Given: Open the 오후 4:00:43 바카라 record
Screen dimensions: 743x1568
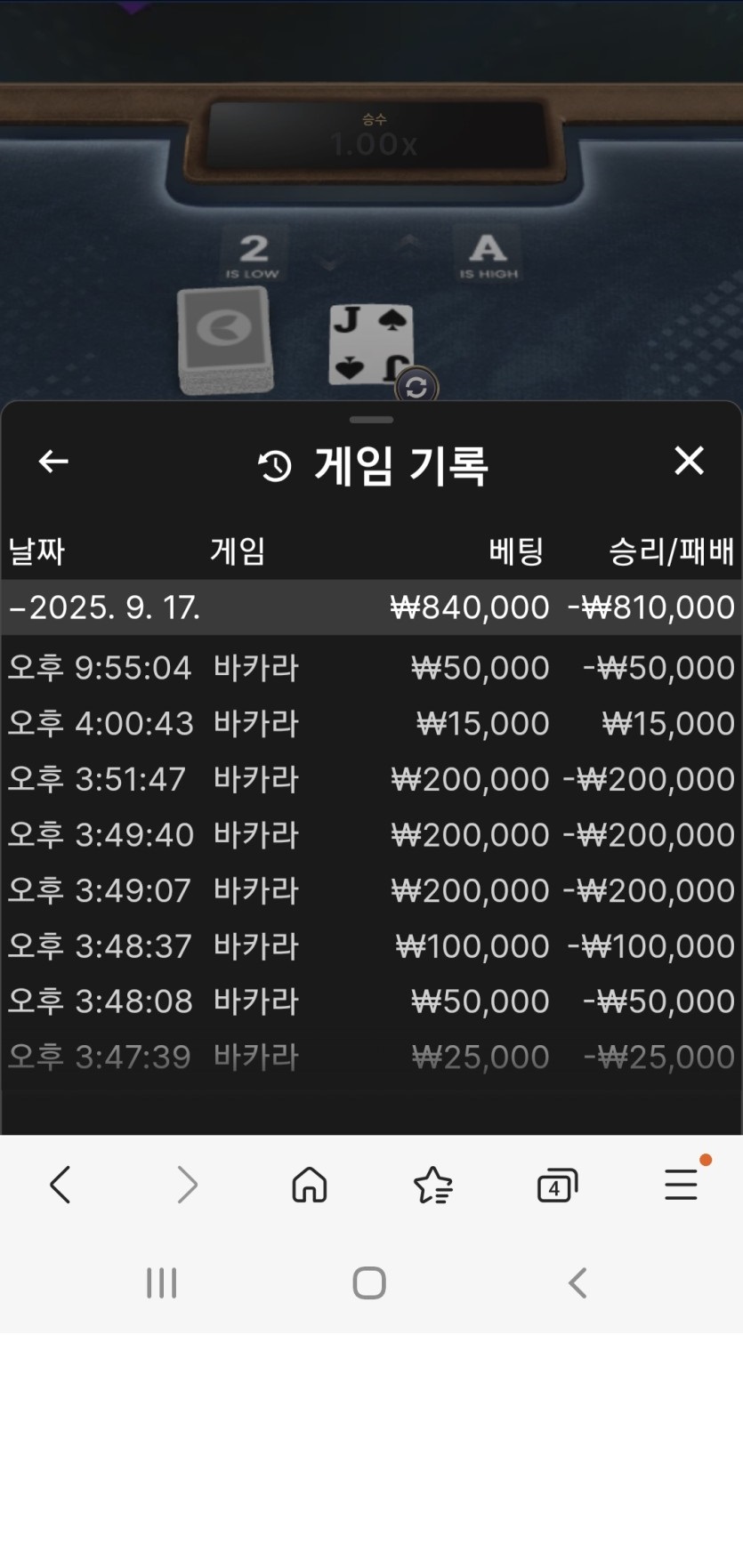Looking at the screenshot, I should click(371, 723).
